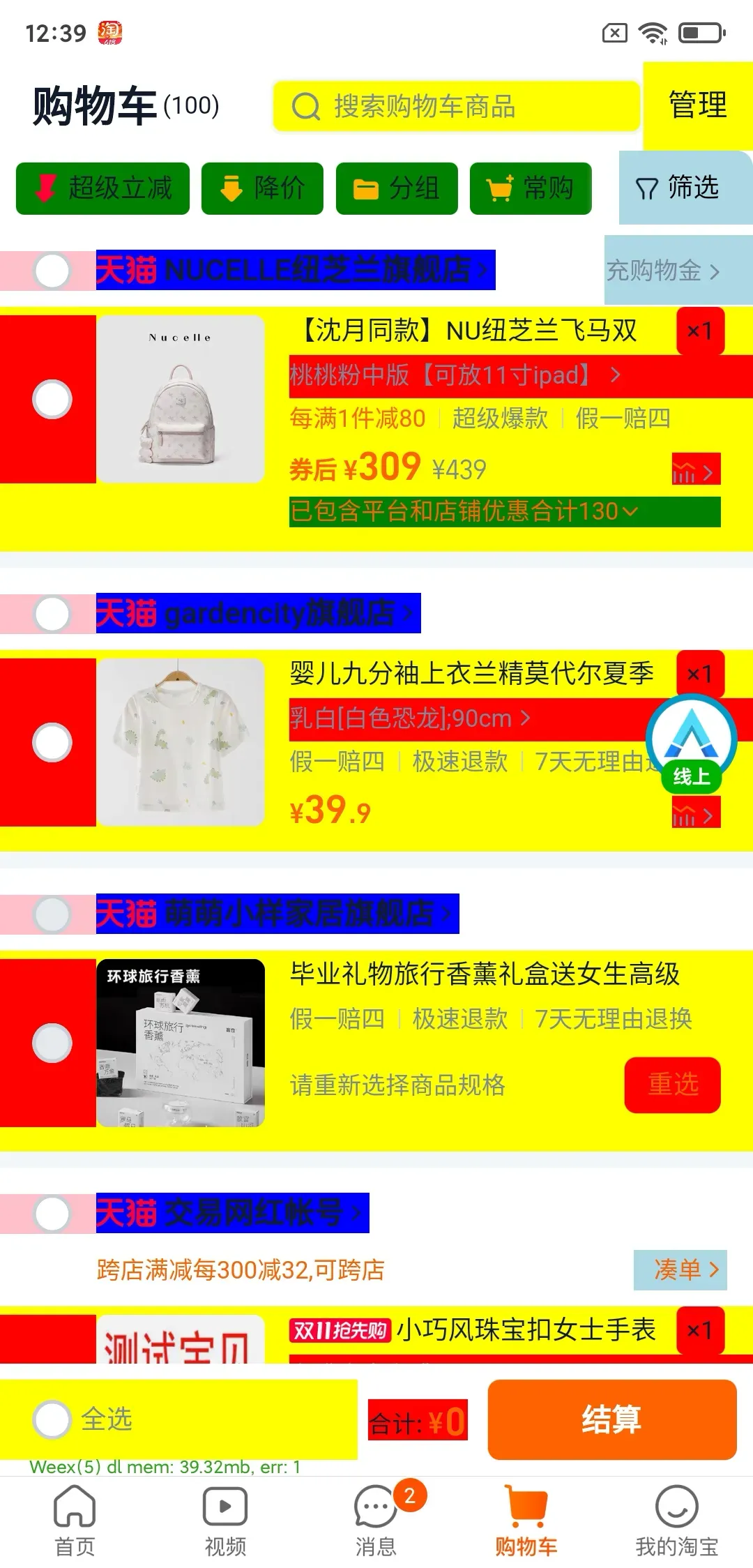Select all gardencity旗舰店 items
Image resolution: width=753 pixels, height=1568 pixels.
tap(52, 614)
